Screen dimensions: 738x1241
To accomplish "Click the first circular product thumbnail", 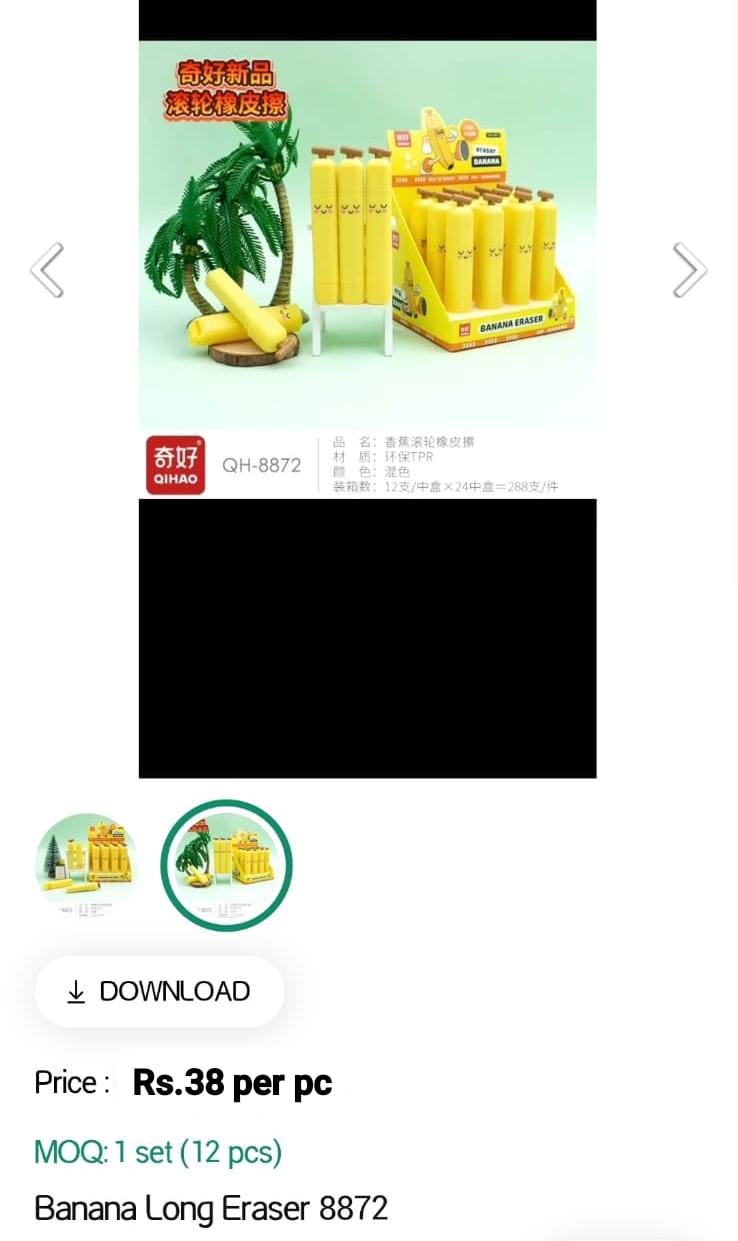I will coord(87,864).
